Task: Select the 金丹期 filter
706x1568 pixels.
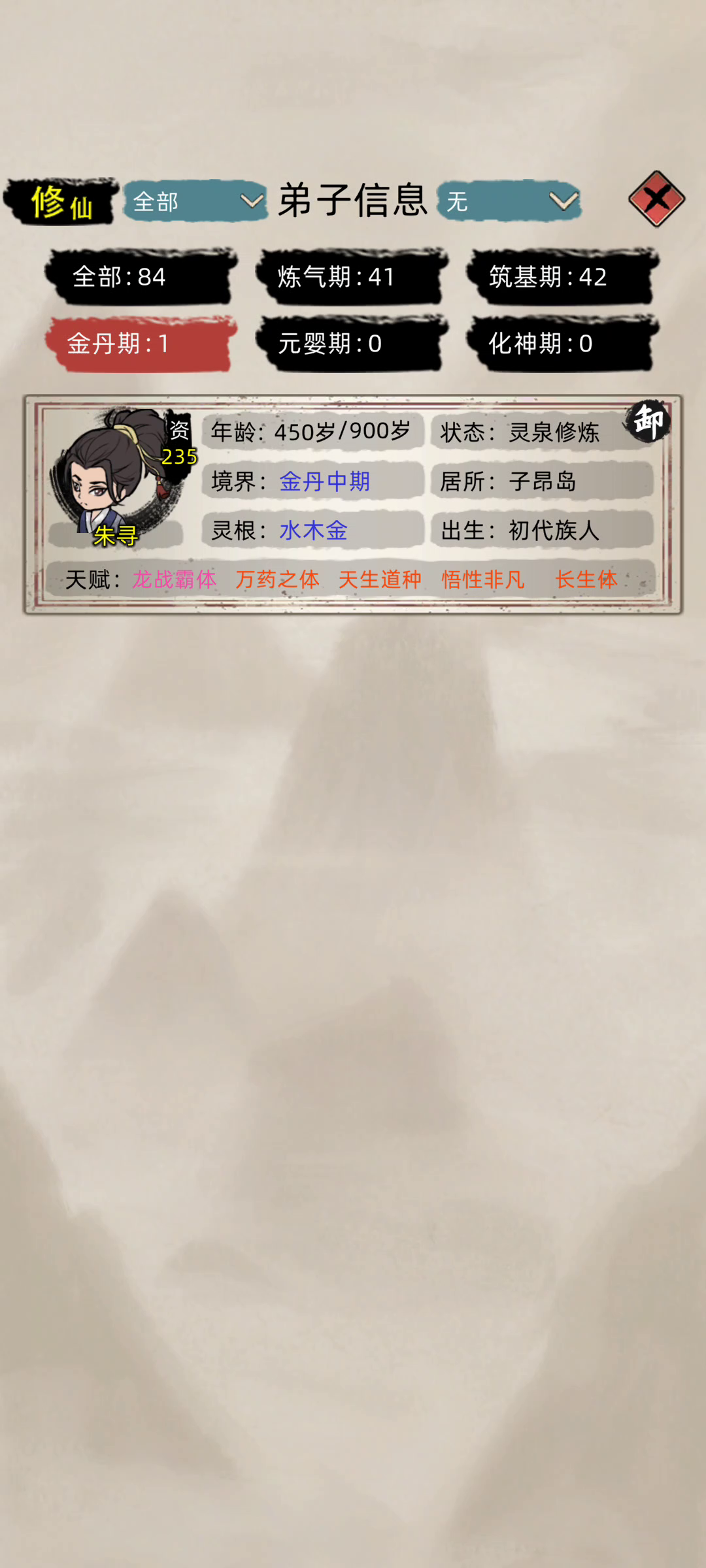Action: click(141, 344)
